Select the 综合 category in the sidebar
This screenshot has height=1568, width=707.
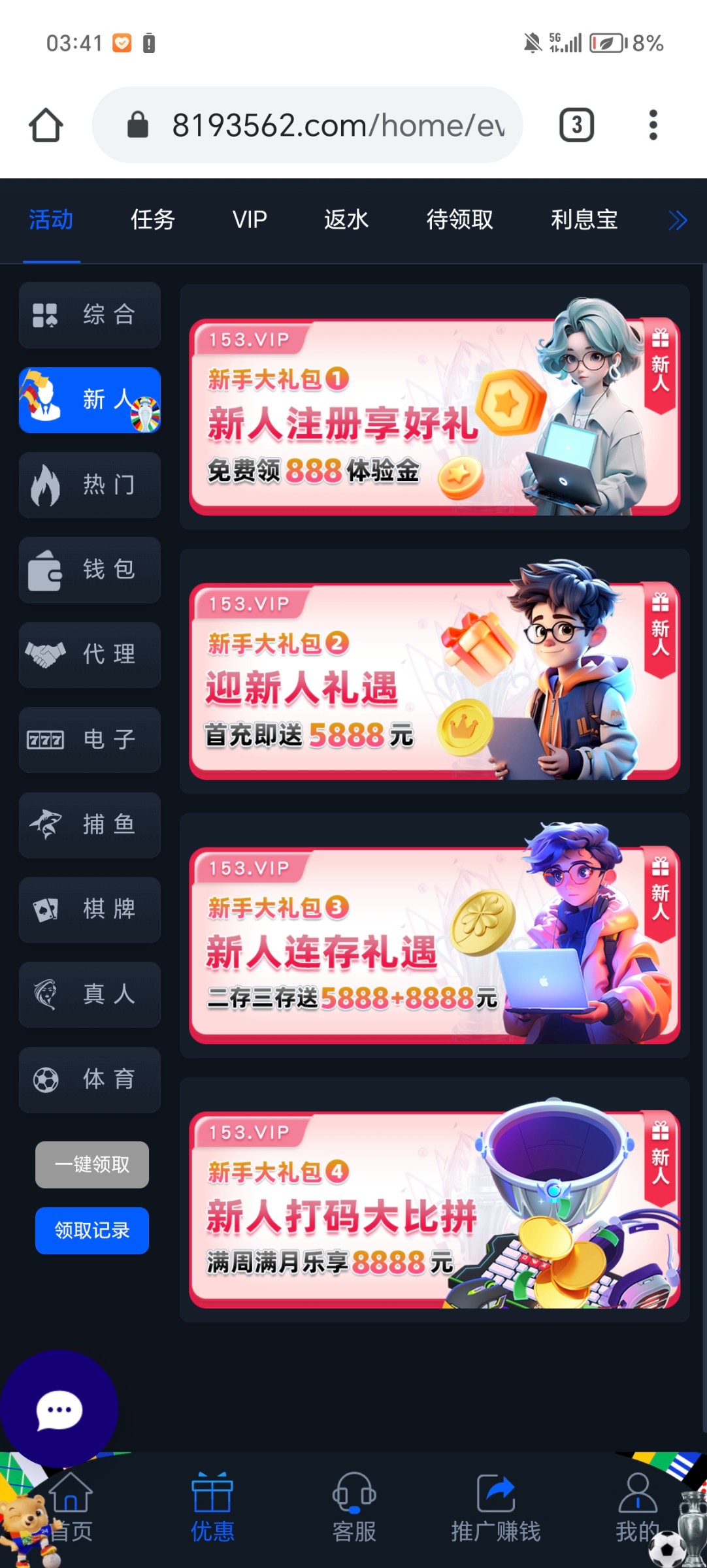tap(90, 315)
